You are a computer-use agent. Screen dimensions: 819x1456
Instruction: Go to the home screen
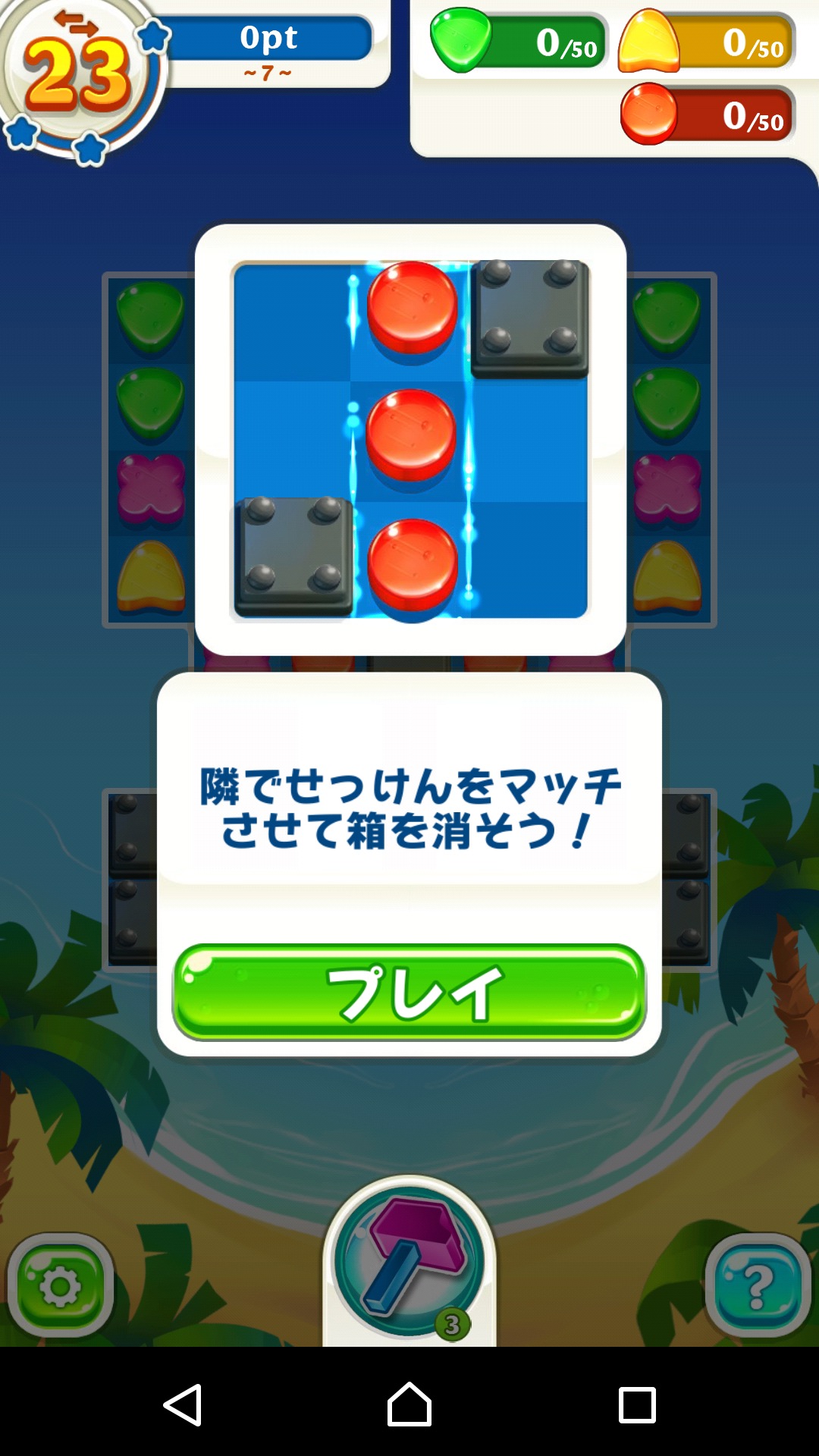pos(409,1404)
